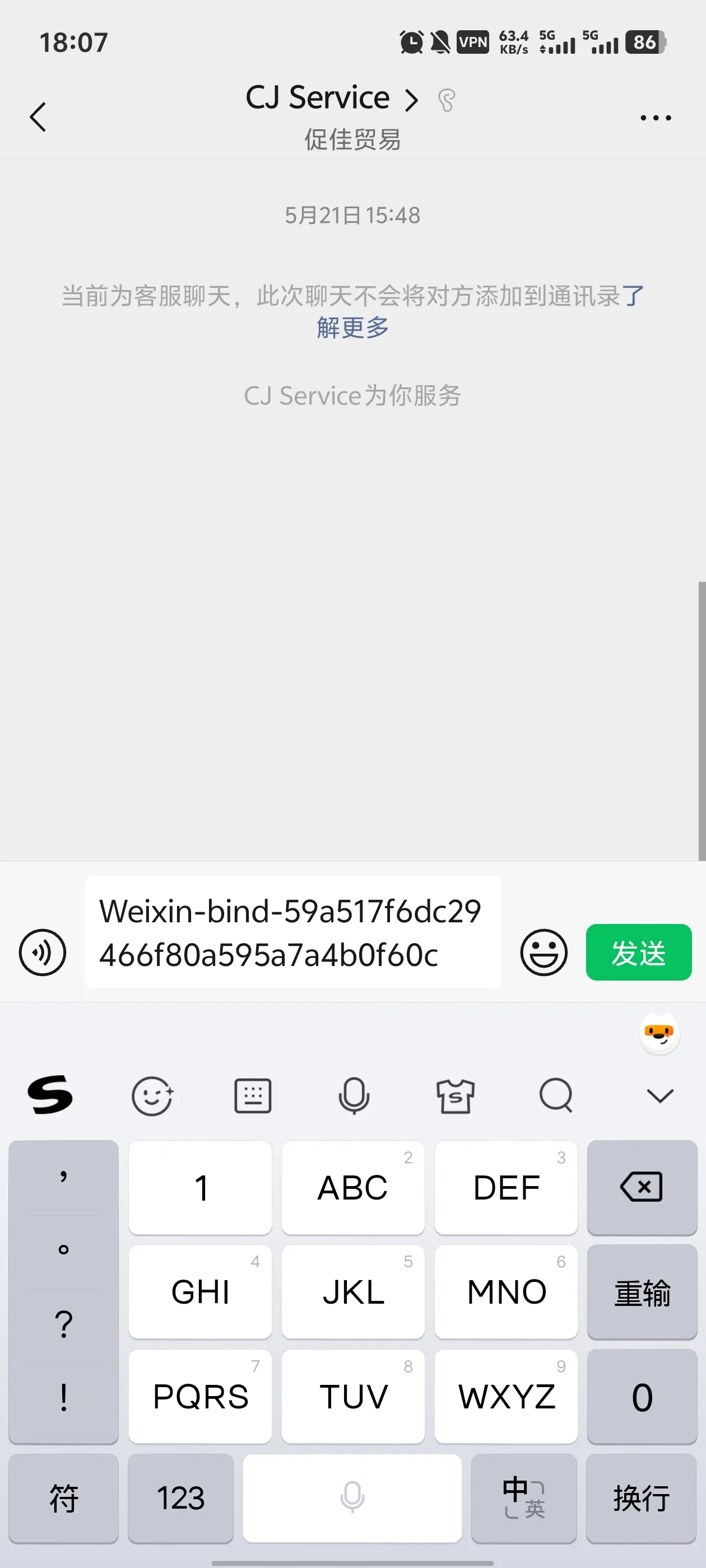Start voice input from the keyboard toolbar
Screen dimensions: 706x1568
coord(354,1096)
